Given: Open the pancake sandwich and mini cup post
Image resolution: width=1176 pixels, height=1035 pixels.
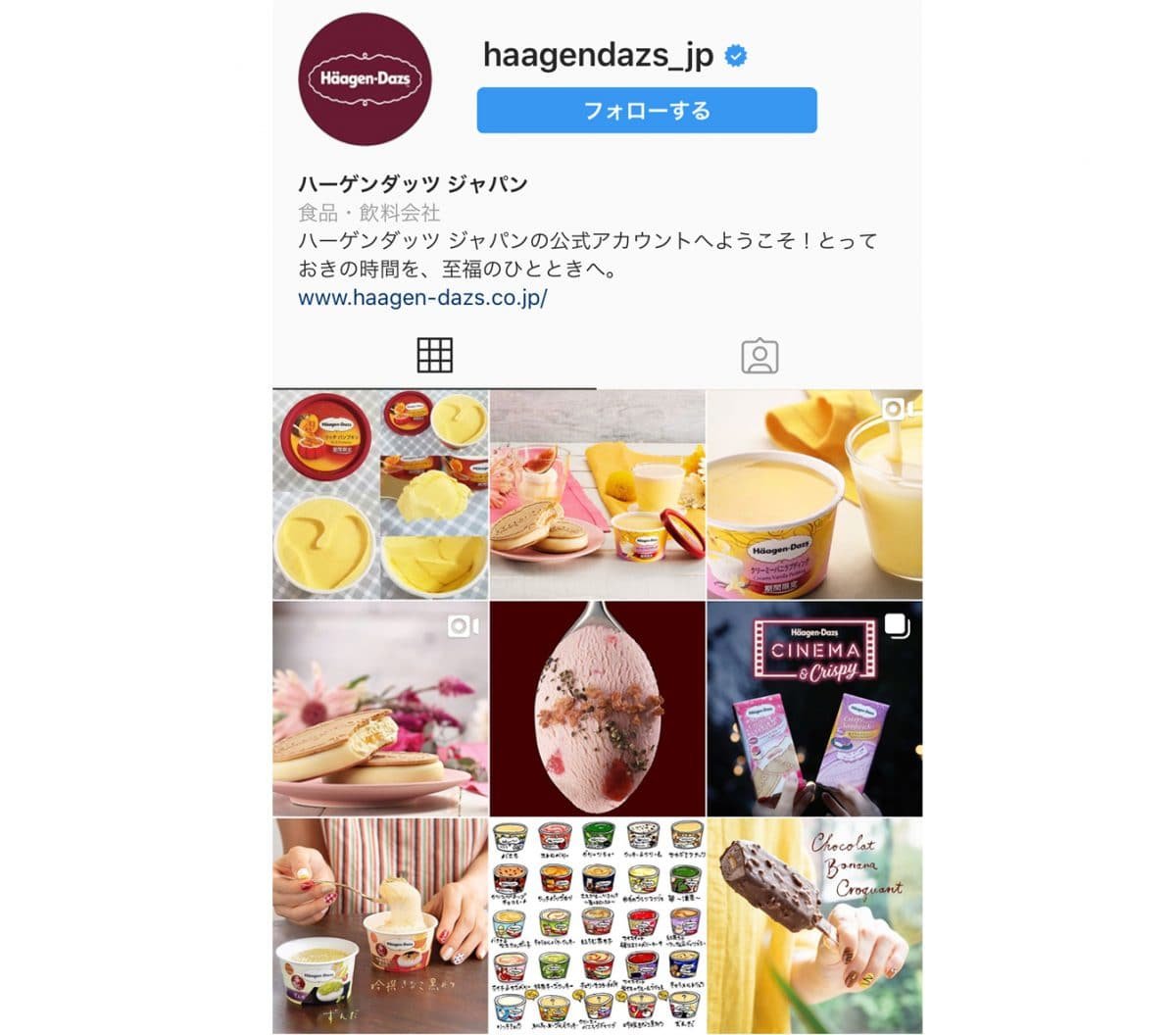Looking at the screenshot, I should 597,495.
